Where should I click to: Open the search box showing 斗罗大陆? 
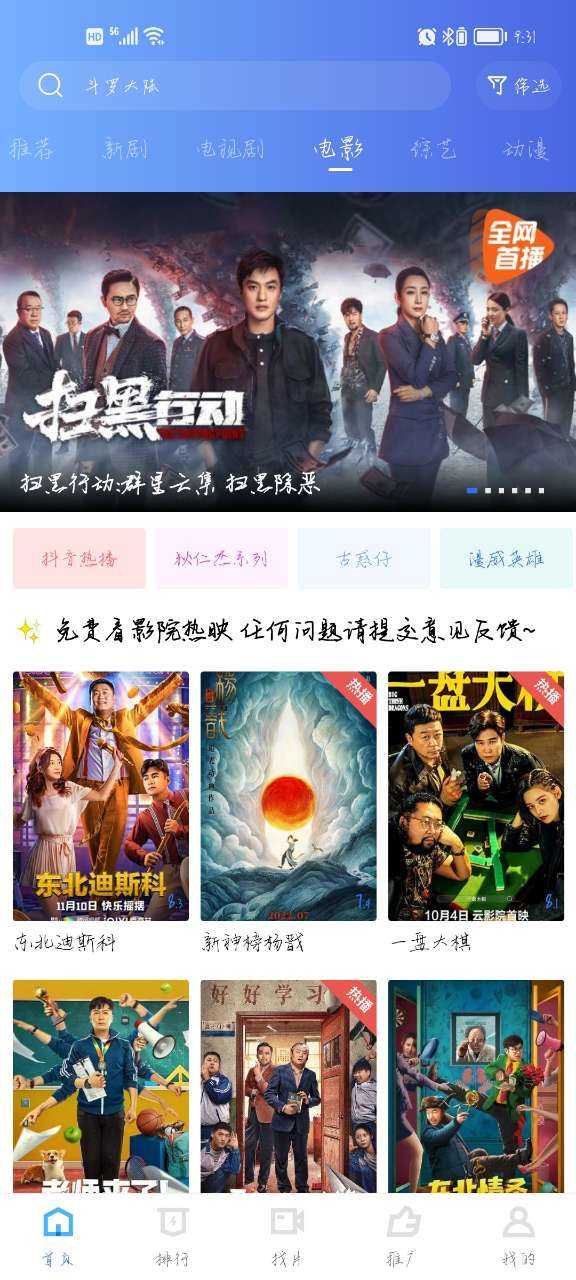pyautogui.click(x=235, y=86)
